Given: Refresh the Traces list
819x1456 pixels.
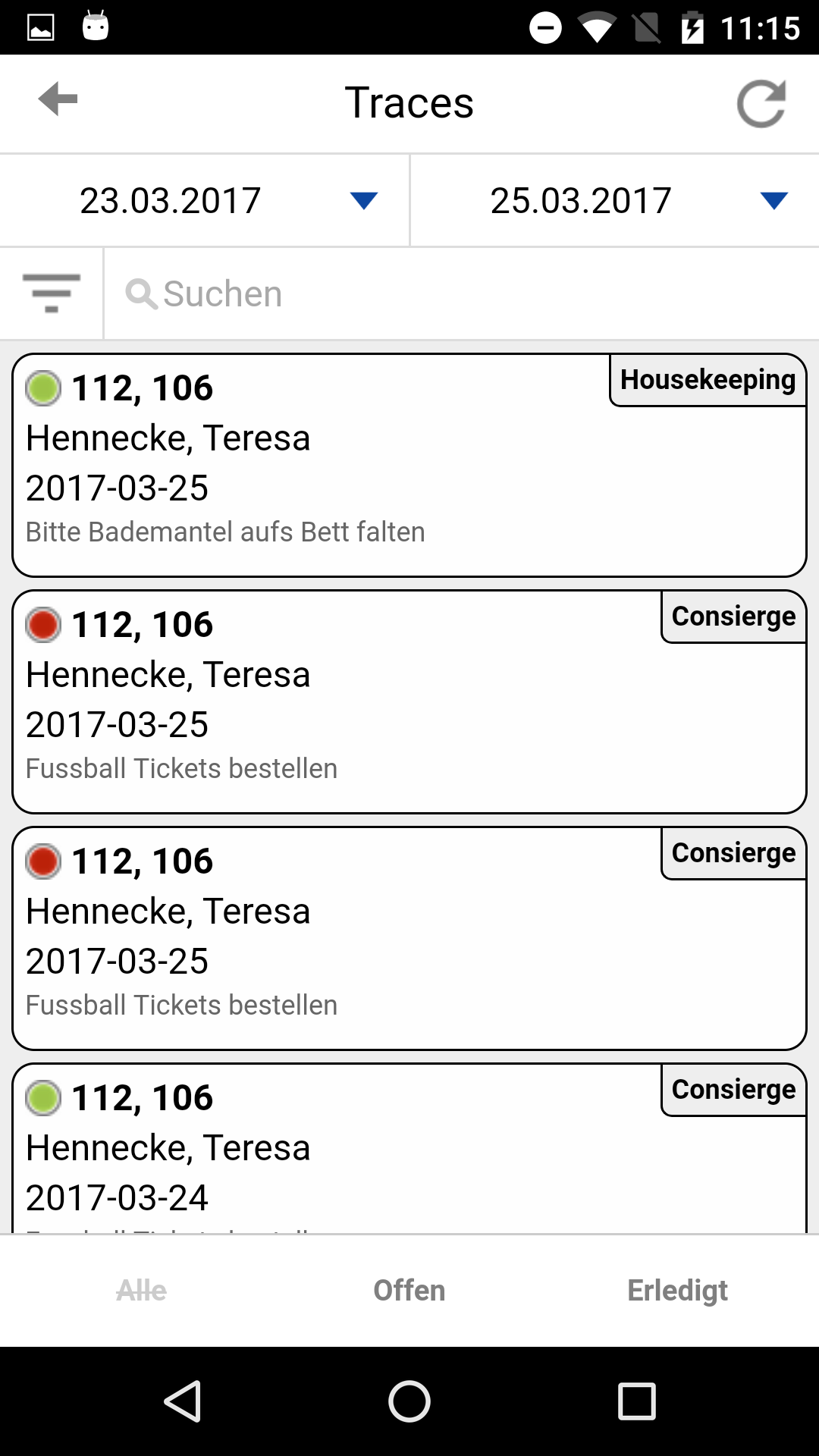Looking at the screenshot, I should 761,103.
